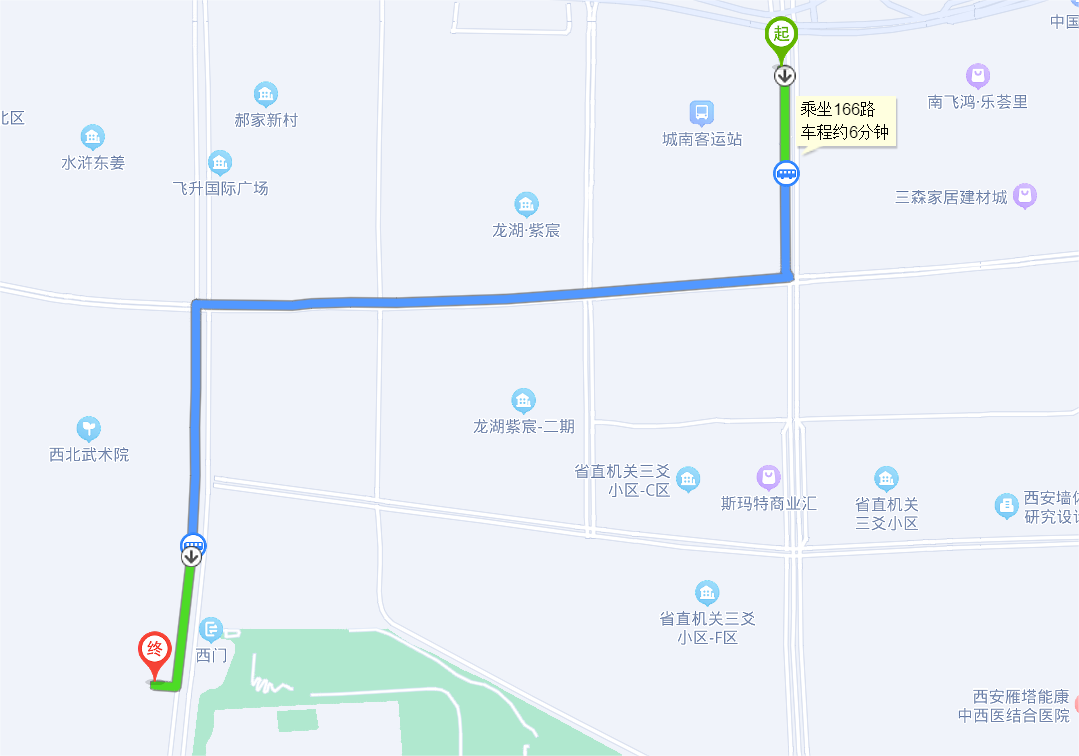
Task: Open the 城南客运站 station marker
Action: (702, 112)
